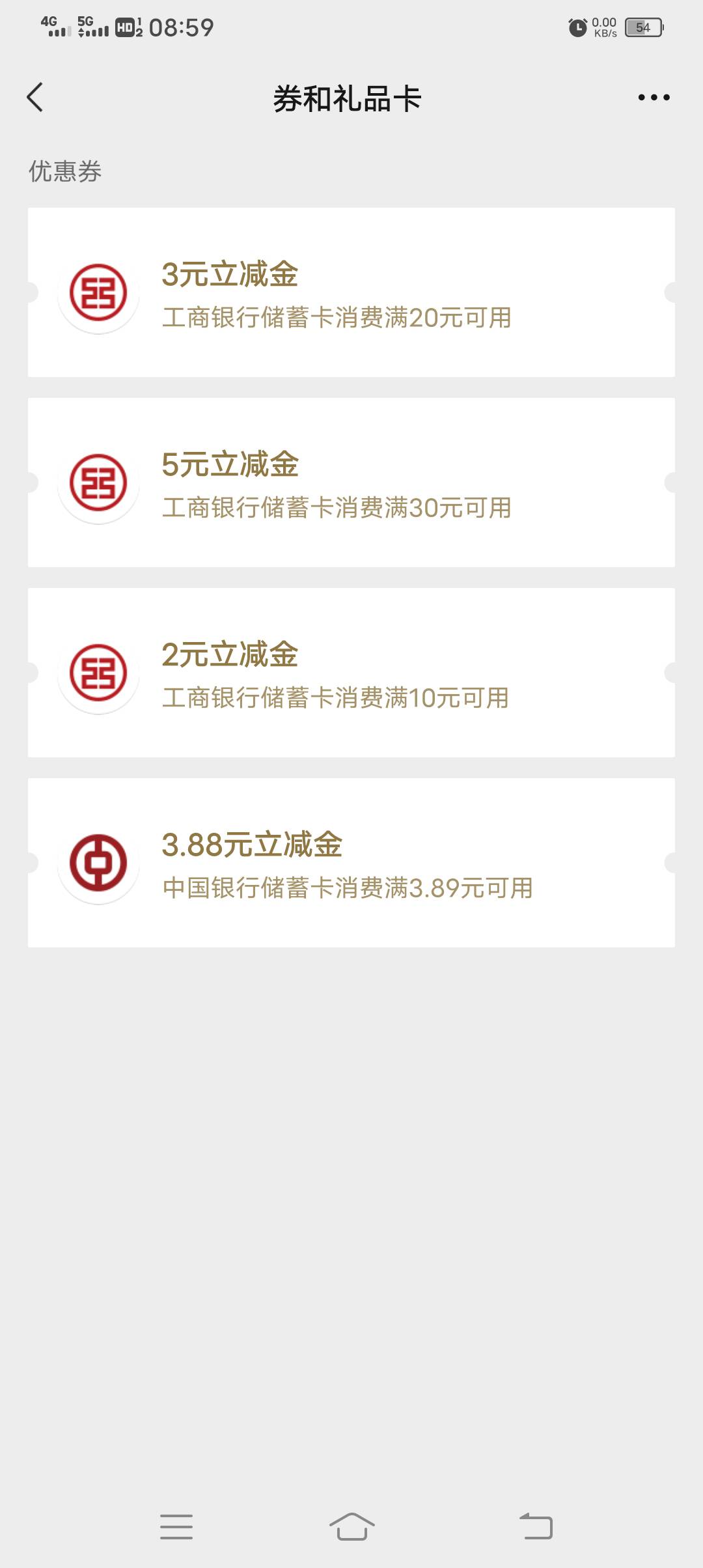703x1568 pixels.
Task: Open the three-dot overflow menu
Action: (654, 98)
